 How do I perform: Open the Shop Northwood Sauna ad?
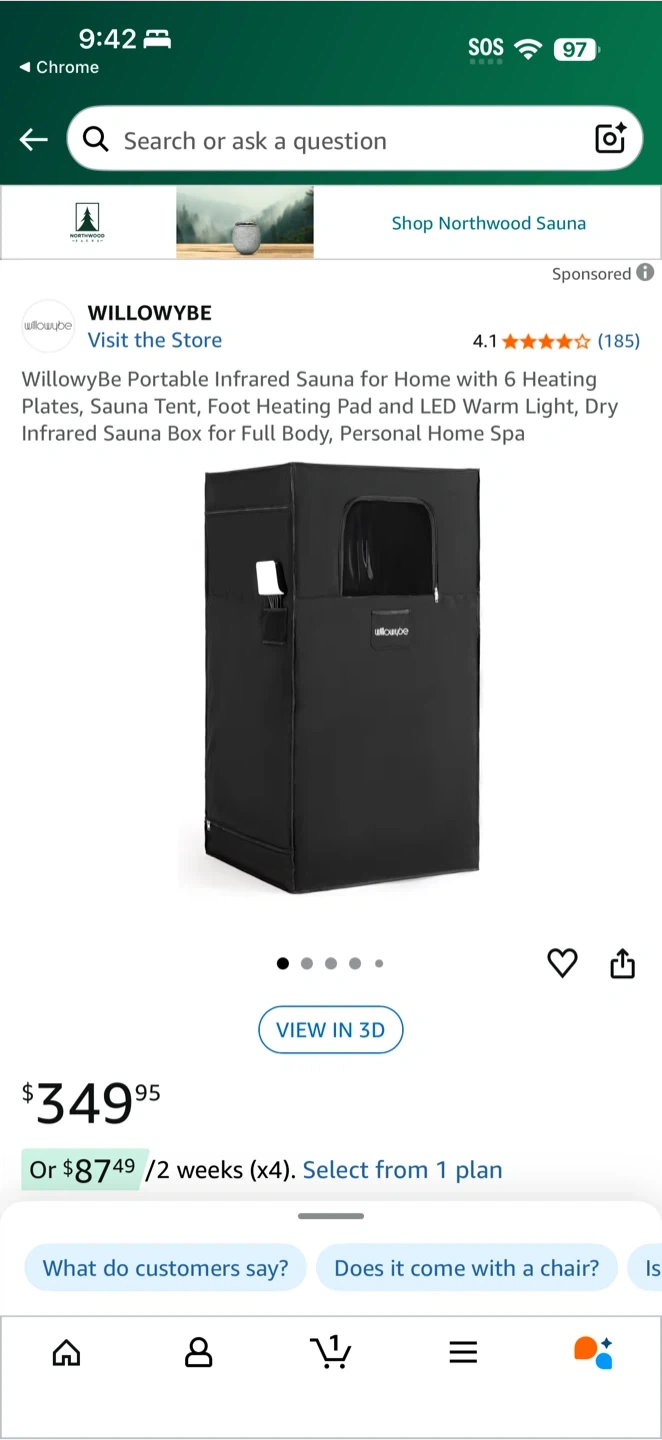point(331,223)
